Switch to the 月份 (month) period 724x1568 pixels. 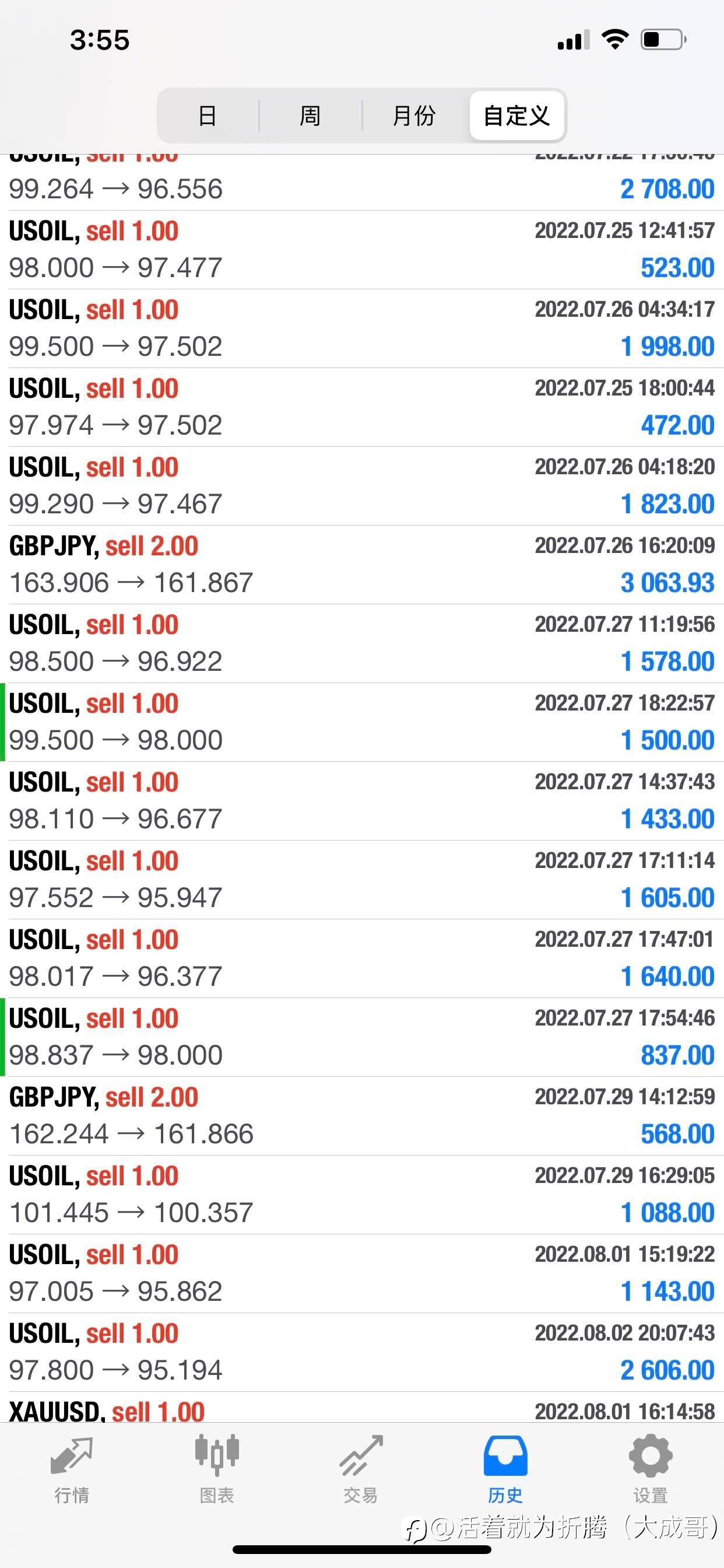point(414,116)
